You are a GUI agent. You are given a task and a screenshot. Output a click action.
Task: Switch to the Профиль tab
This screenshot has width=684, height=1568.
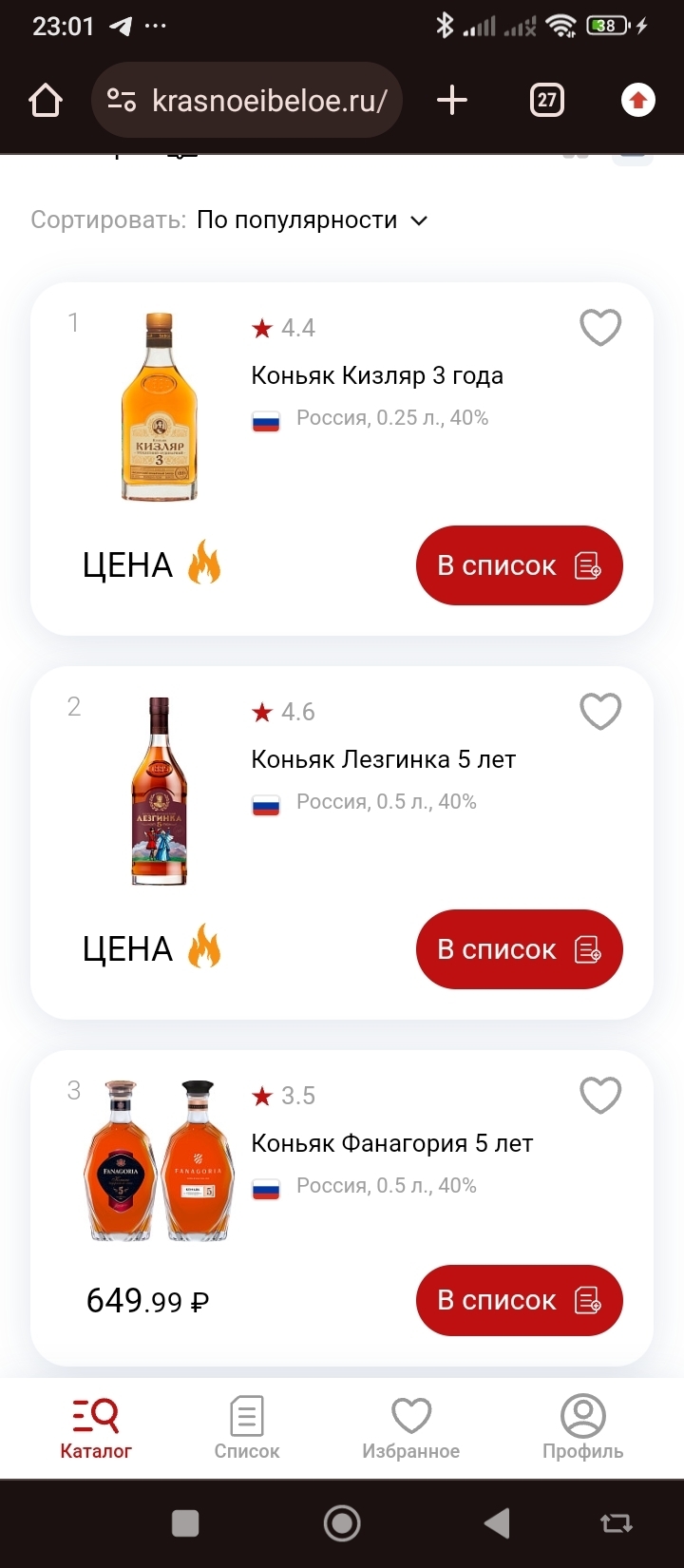pyautogui.click(x=582, y=1427)
